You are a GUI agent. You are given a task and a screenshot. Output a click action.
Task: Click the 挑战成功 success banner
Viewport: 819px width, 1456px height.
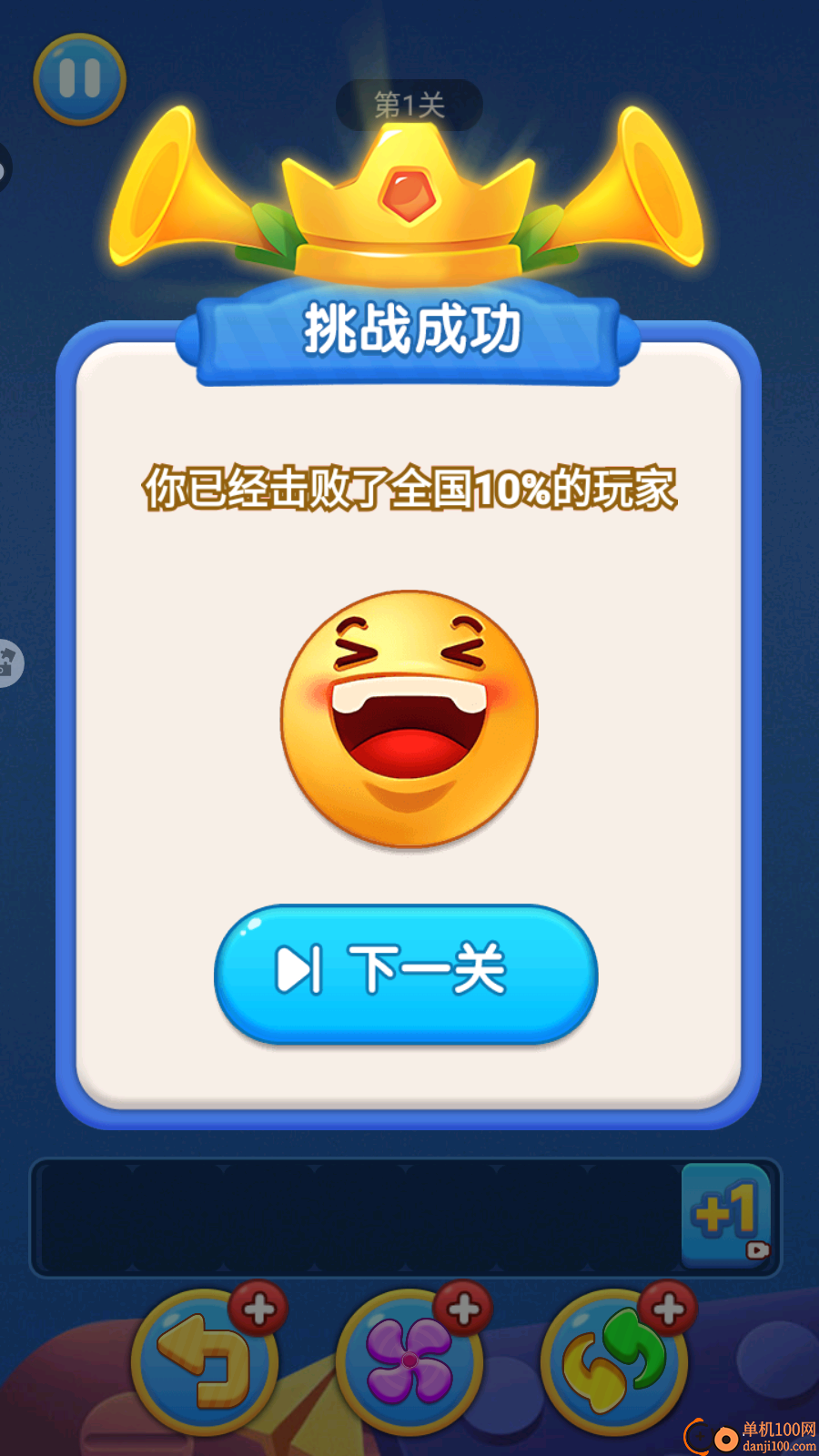coord(409,330)
